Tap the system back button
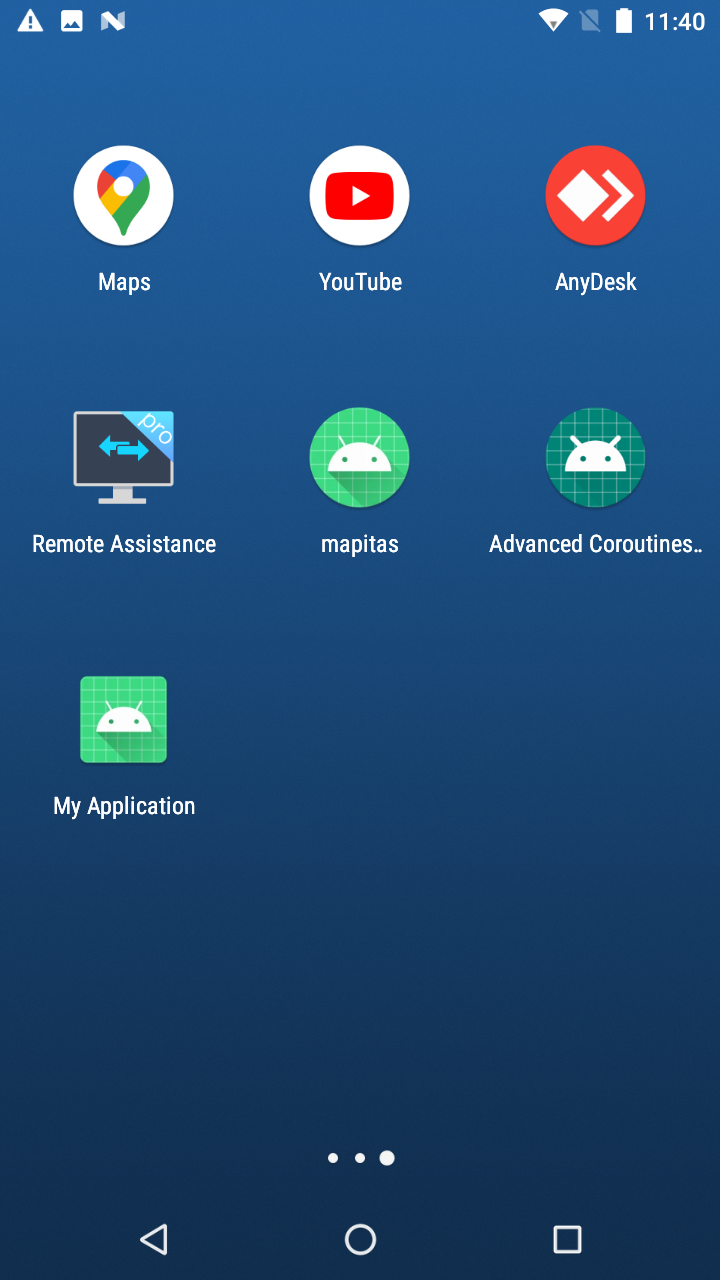The width and height of the screenshot is (720, 1280). coord(153,1240)
